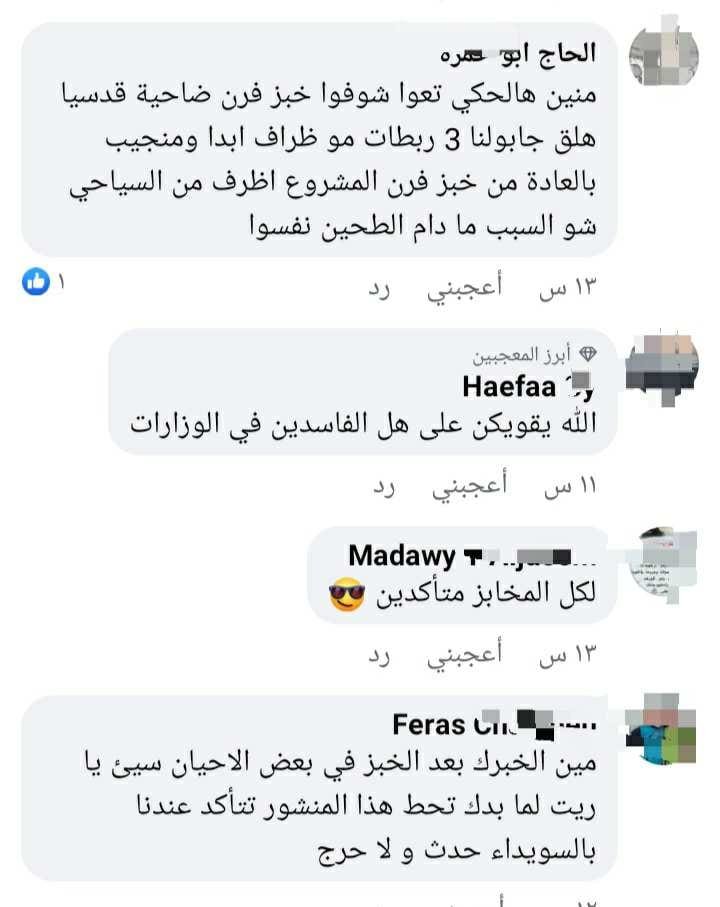Like Haefaa's comment
The height and width of the screenshot is (907, 720).
coord(467,487)
